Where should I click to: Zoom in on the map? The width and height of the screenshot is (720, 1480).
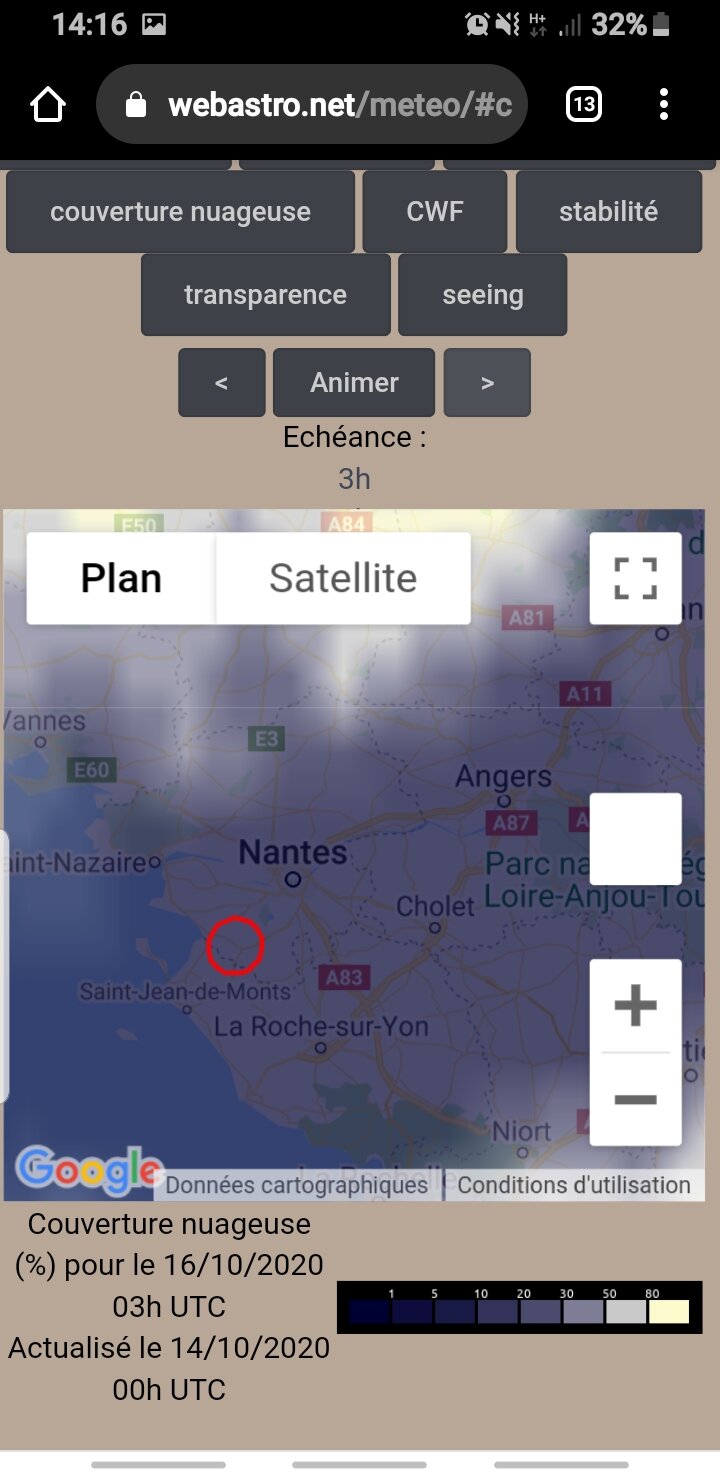(635, 1006)
